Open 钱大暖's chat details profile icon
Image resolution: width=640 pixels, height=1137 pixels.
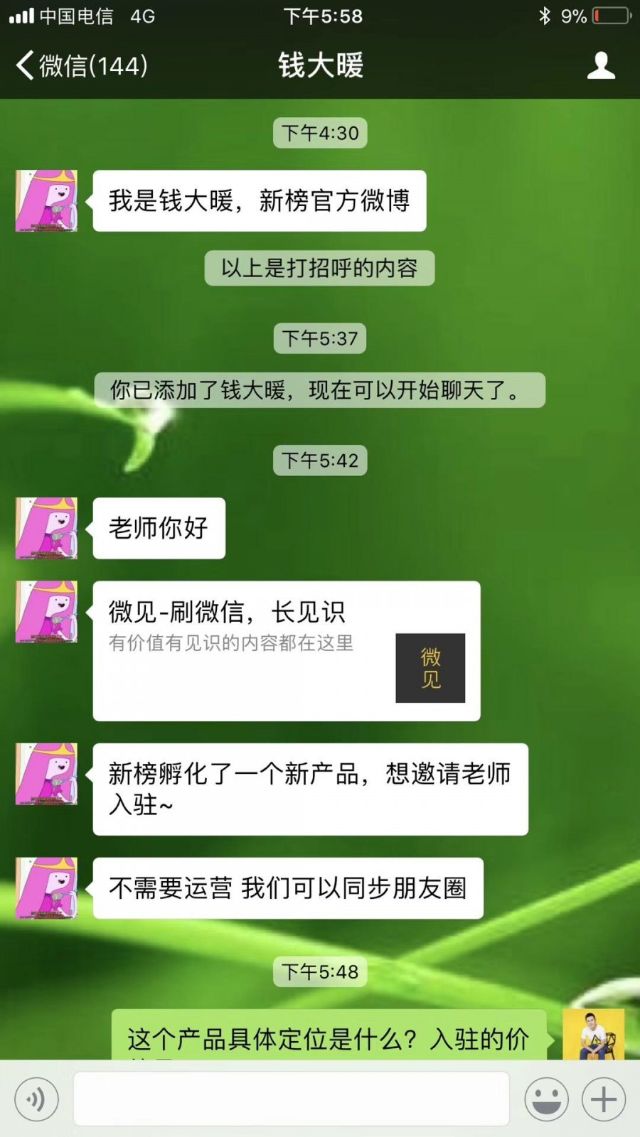tap(600, 66)
